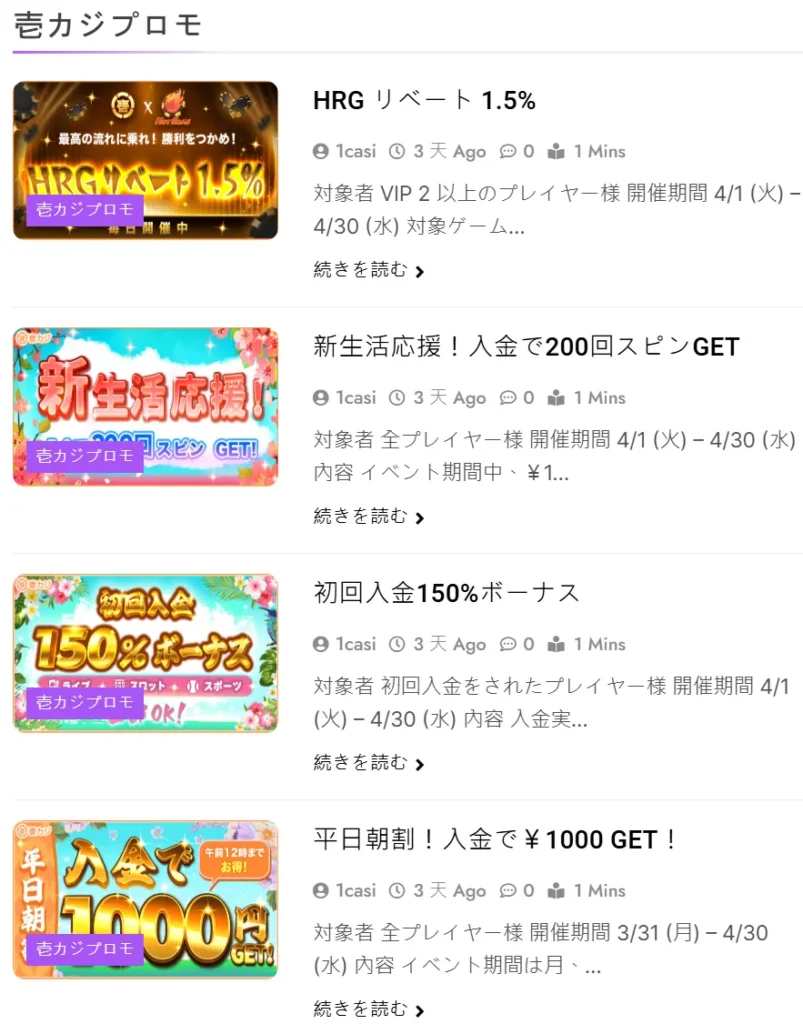The width and height of the screenshot is (803, 1024).
Task: Tap 壱カジプロモ tag on the HRG banner
Action: pos(85,210)
